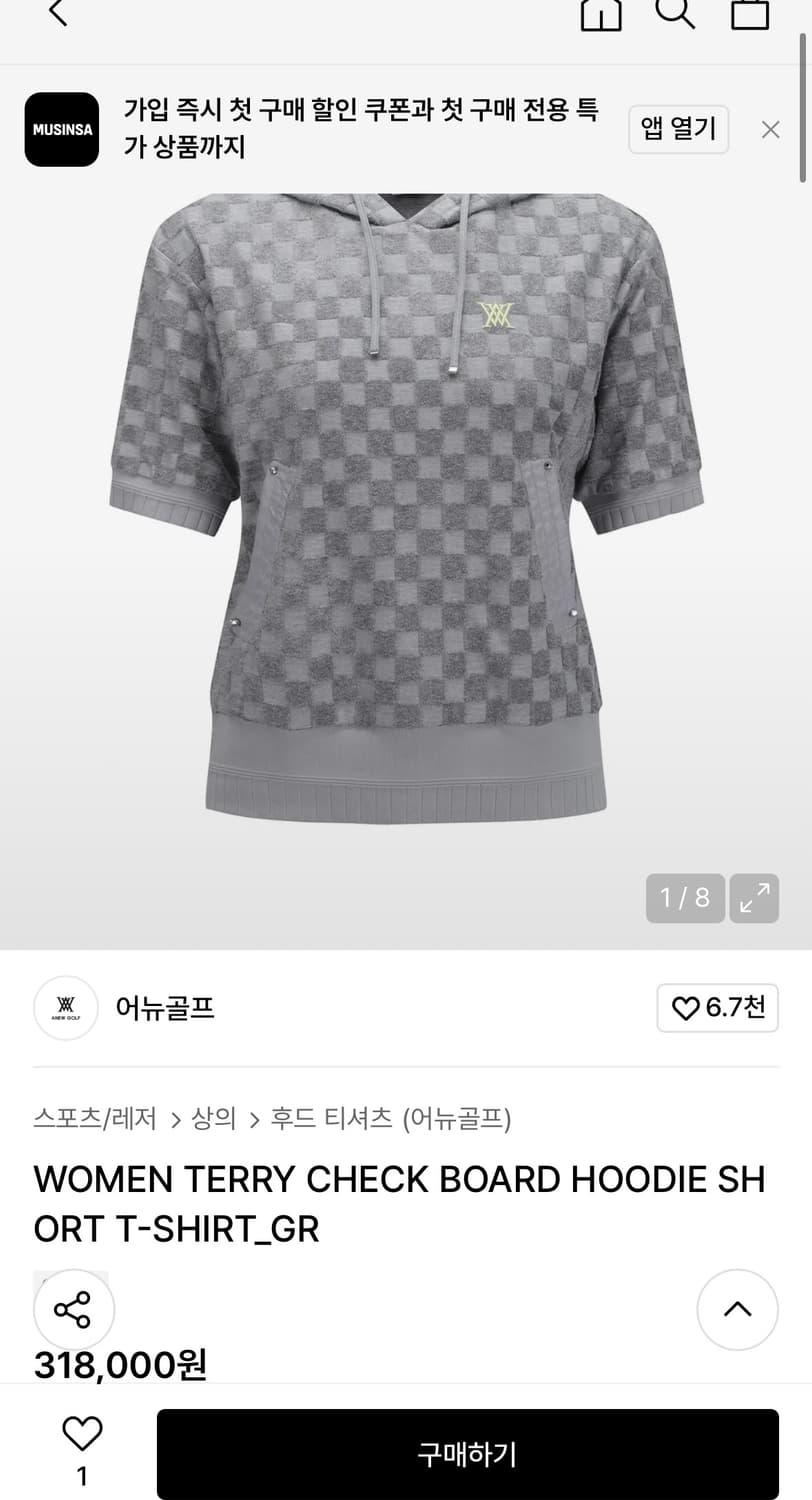Tap the ANEW GOLF brand logo circle
The height and width of the screenshot is (1500, 812).
click(65, 1008)
